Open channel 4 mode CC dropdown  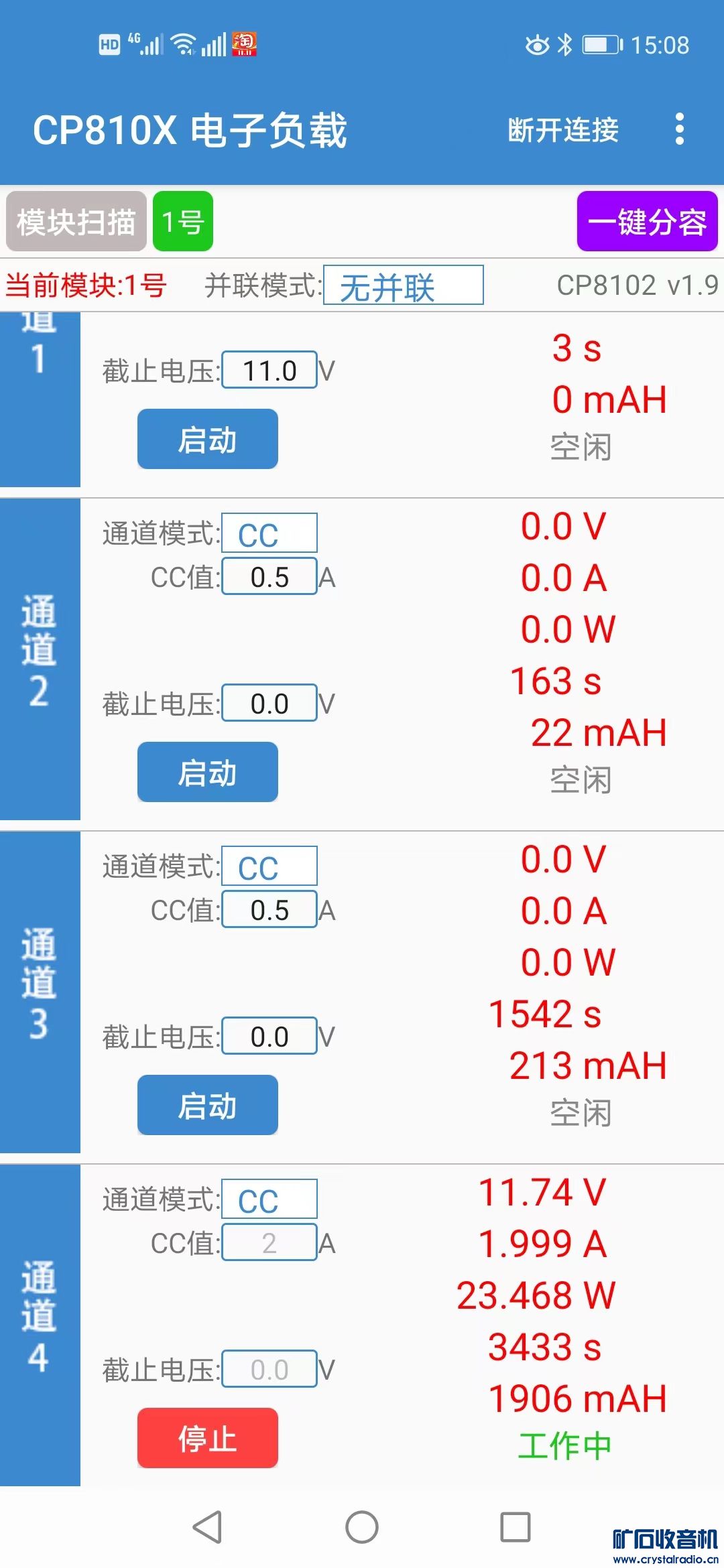pyautogui.click(x=269, y=1200)
